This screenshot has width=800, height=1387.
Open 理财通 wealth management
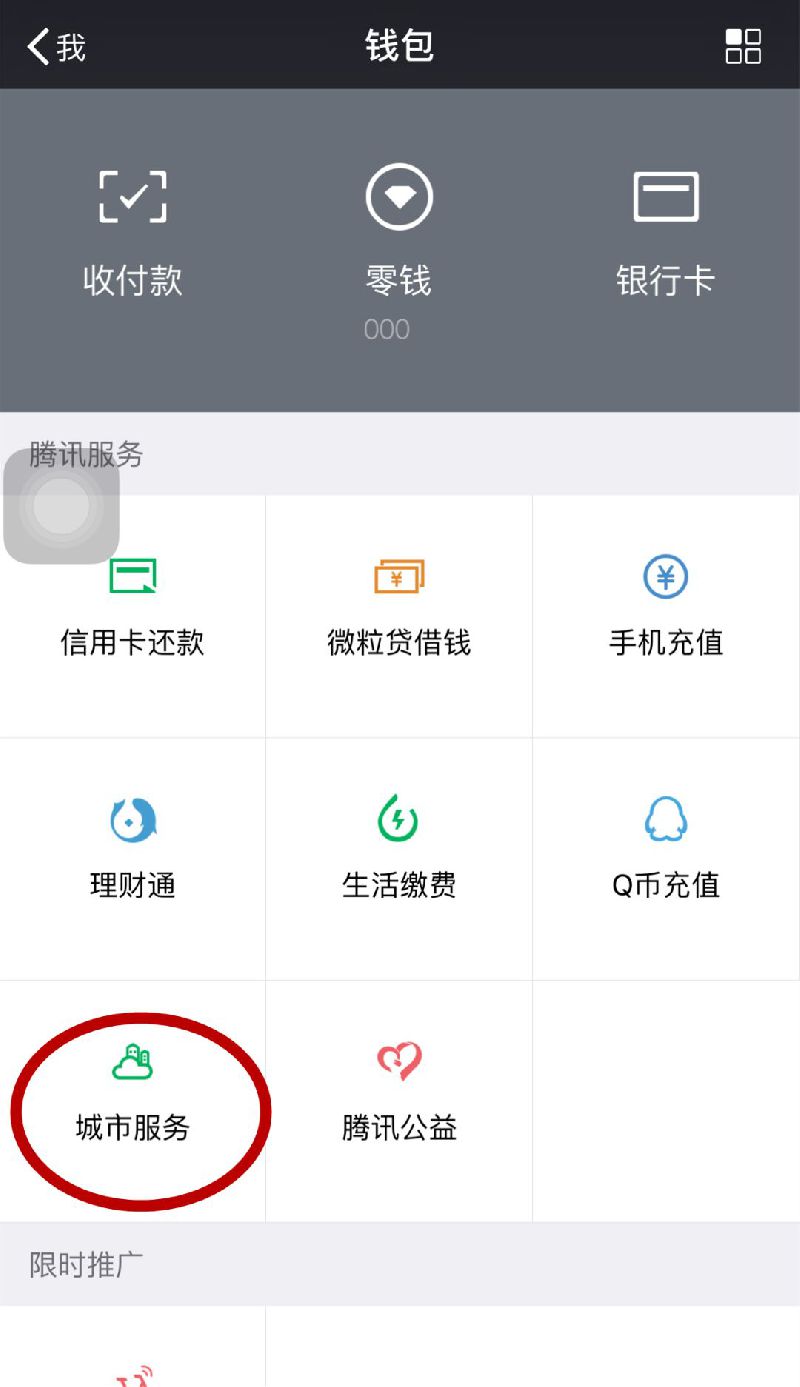click(133, 859)
